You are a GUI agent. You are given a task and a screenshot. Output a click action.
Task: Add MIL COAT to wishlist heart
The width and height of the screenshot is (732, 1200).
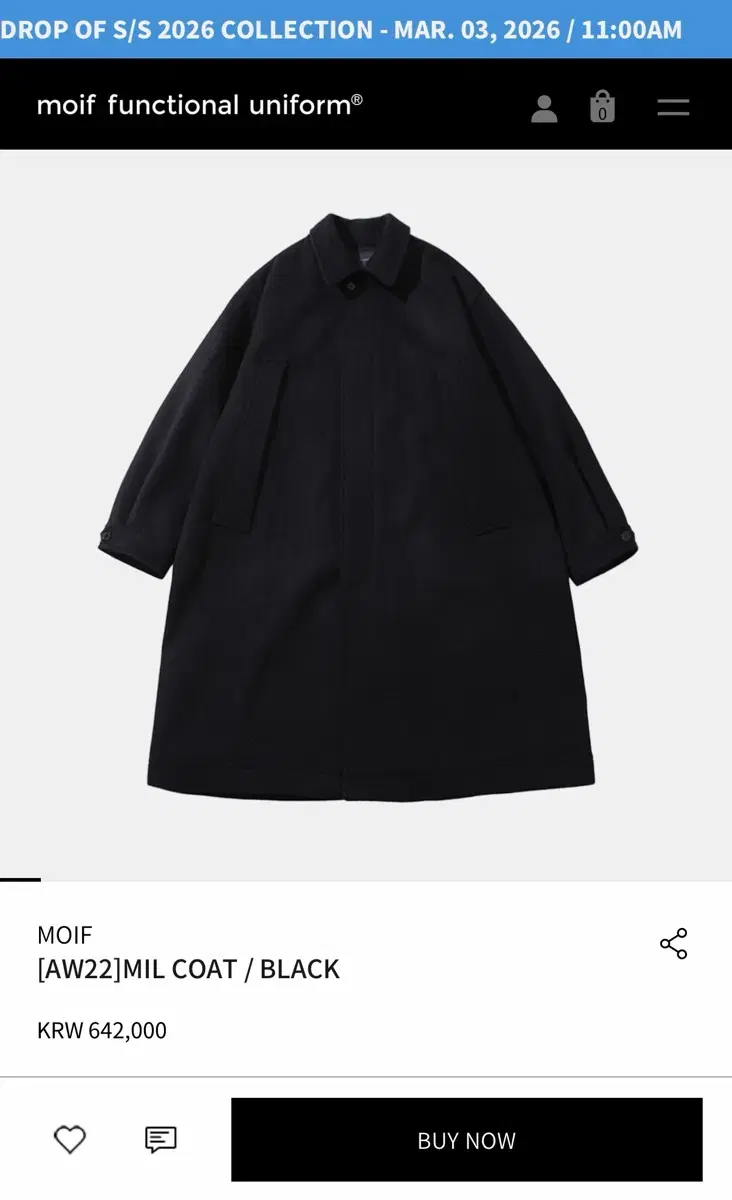(70, 1139)
